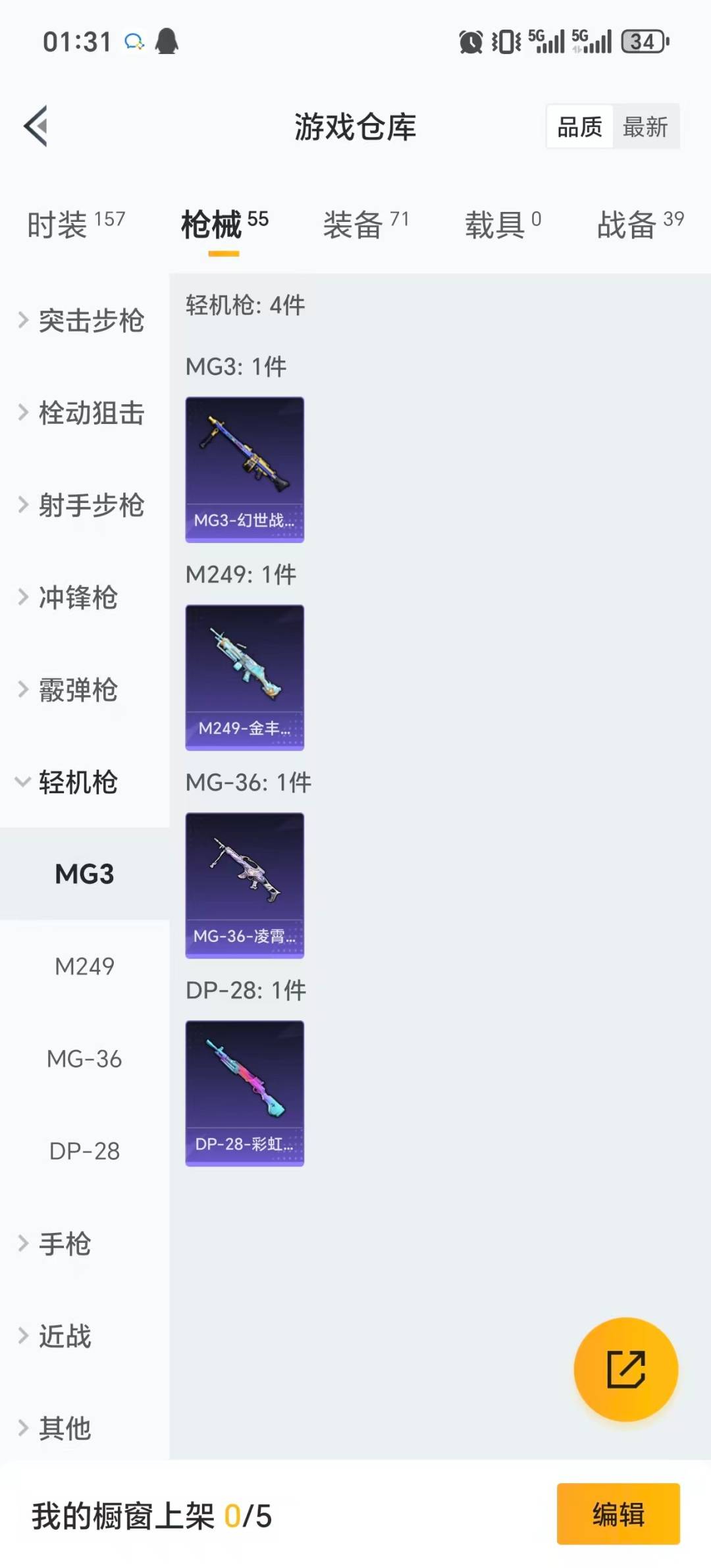View the MG-36-凌霄 weapon skin
This screenshot has width=711, height=1568.
tap(244, 885)
